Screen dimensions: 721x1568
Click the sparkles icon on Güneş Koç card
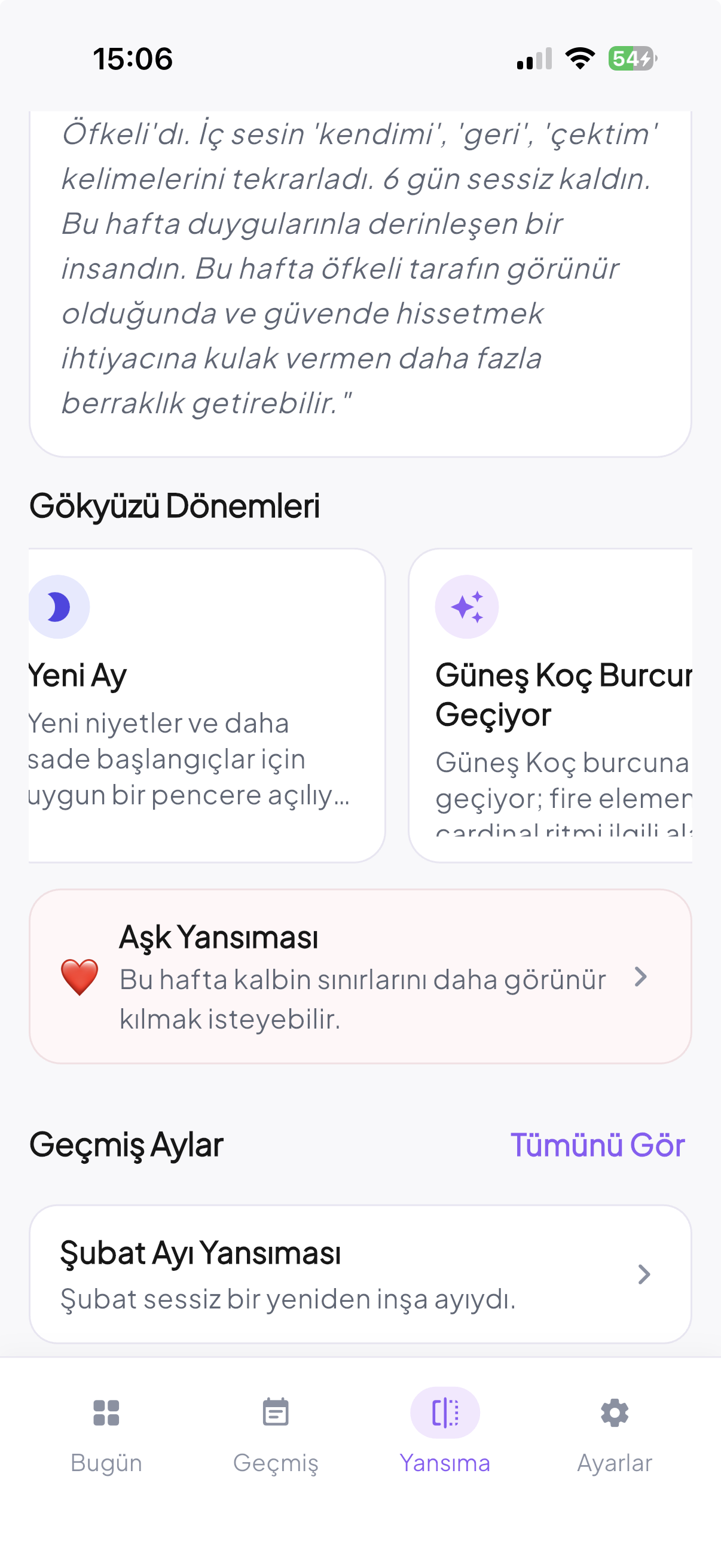point(468,606)
